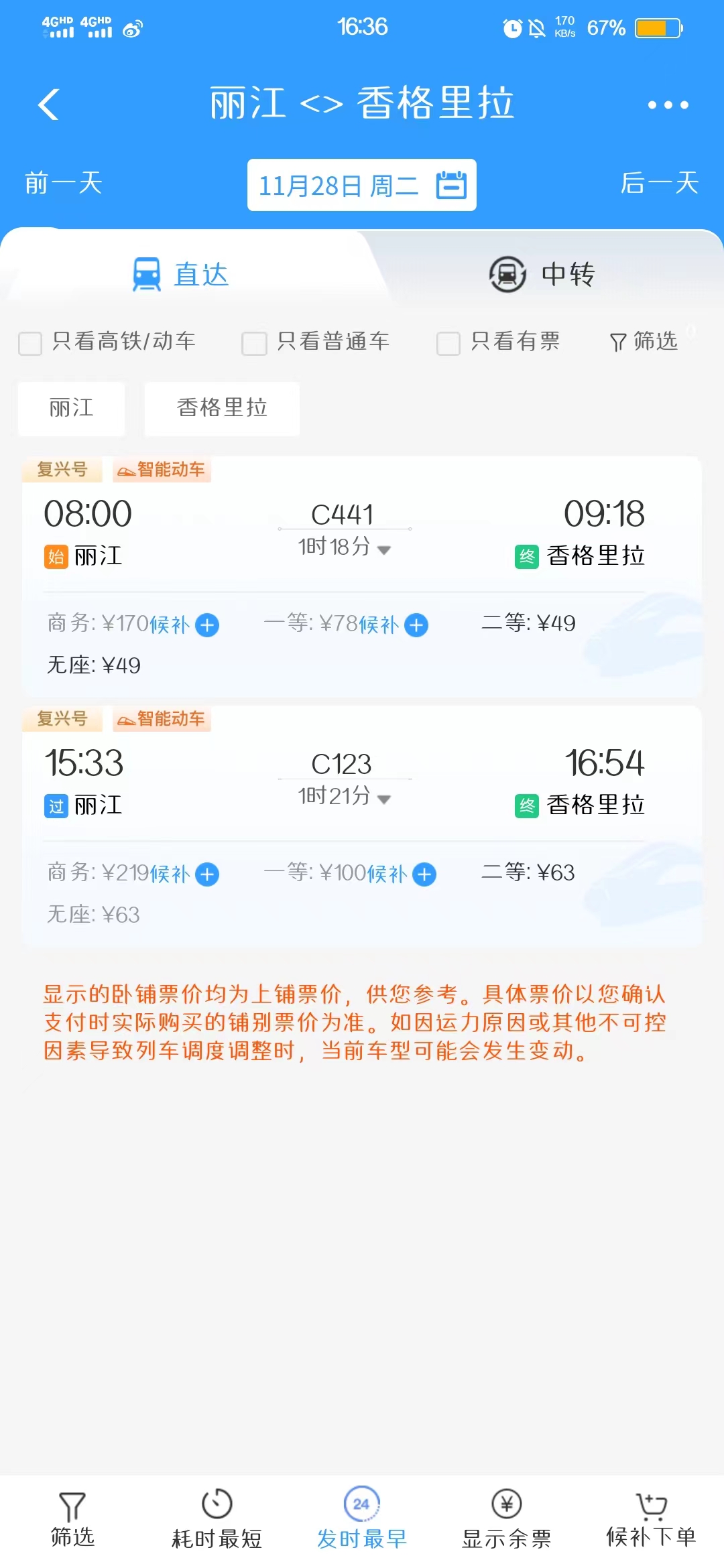Viewport: 724px width, 1568px height.
Task: Check the 只看普通车 option
Action: pyautogui.click(x=254, y=342)
